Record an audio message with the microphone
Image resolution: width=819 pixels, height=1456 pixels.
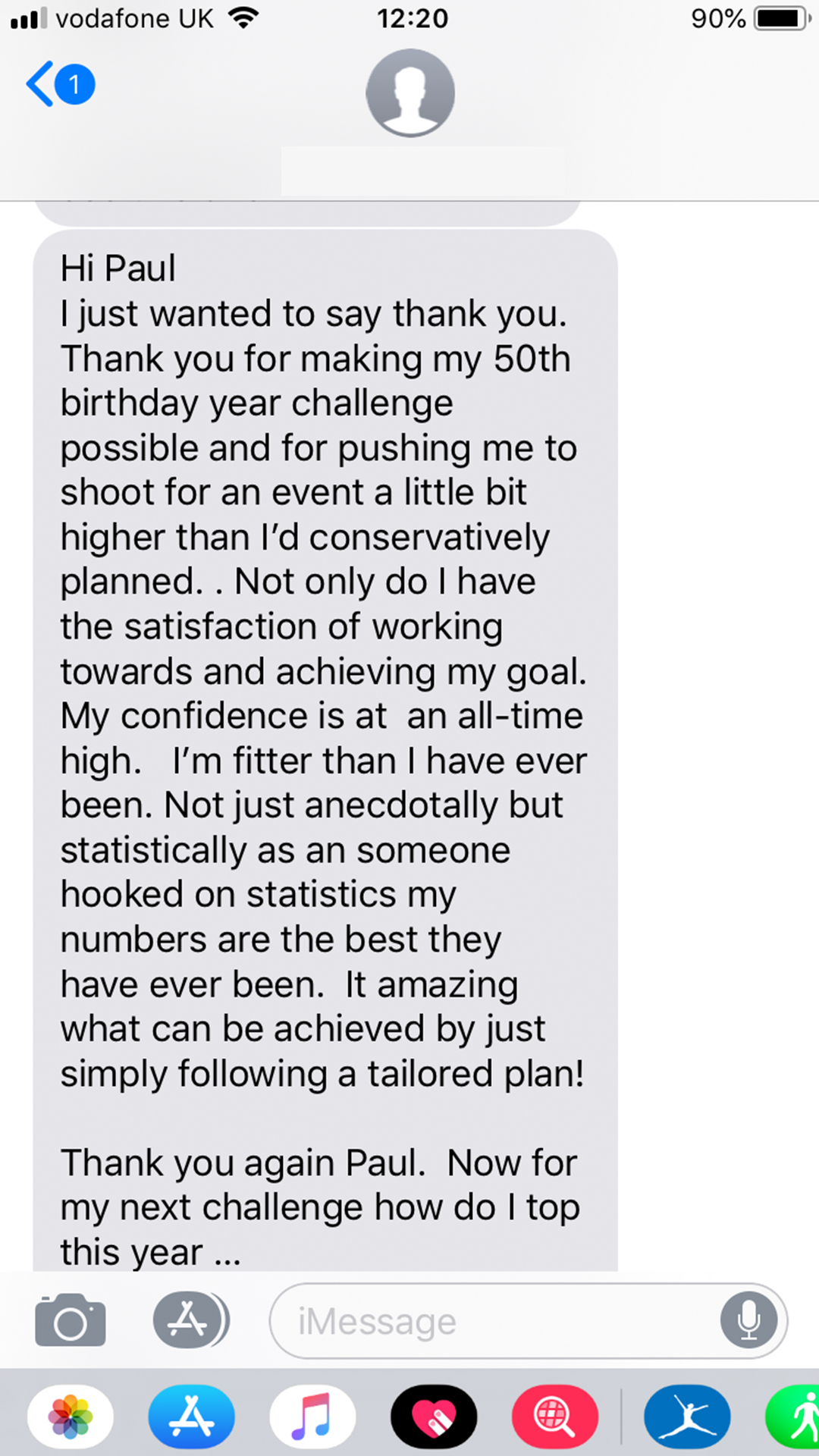[x=748, y=1320]
